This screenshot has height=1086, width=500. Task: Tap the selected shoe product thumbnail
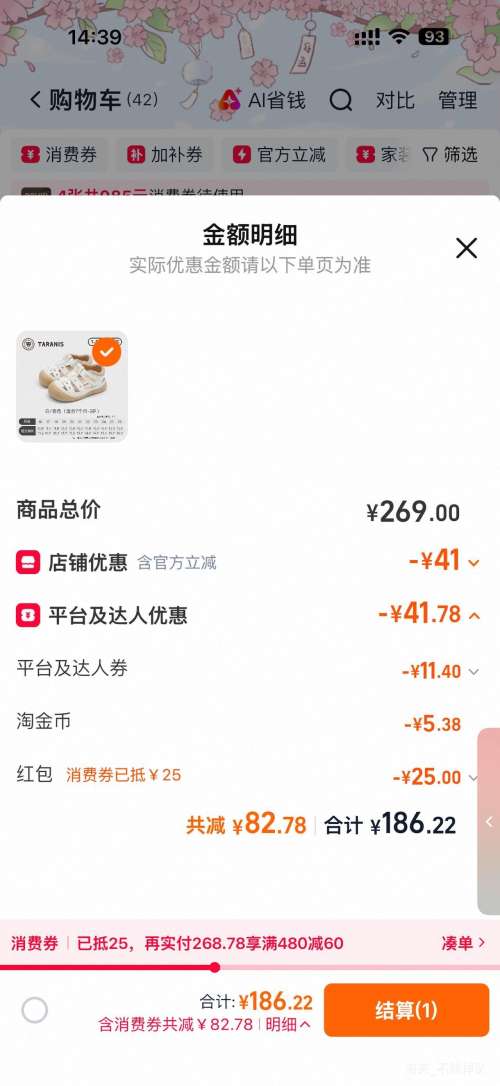point(72,386)
